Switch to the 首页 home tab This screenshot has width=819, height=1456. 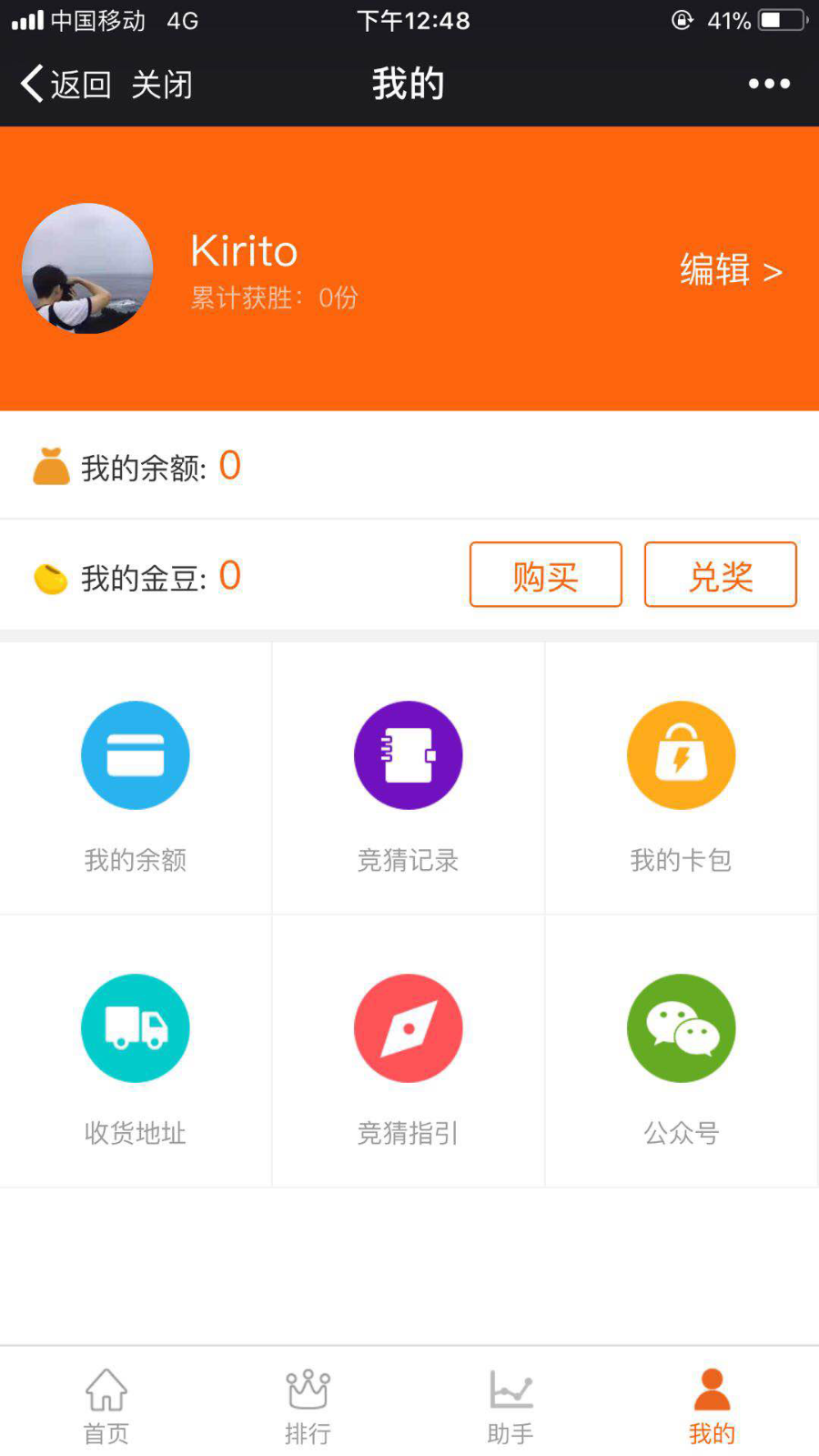click(x=106, y=1406)
